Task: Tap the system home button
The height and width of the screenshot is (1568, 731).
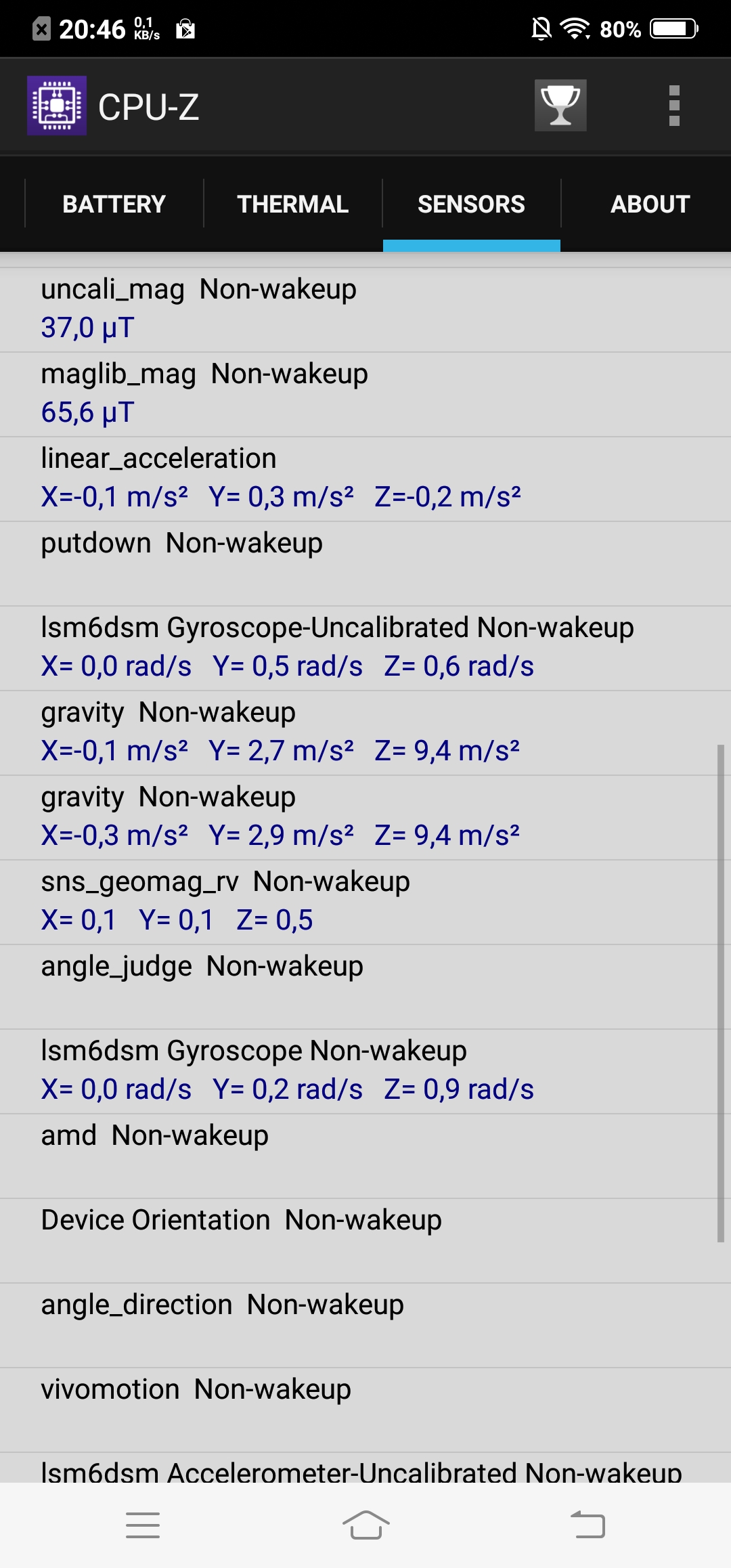Action: [365, 1525]
